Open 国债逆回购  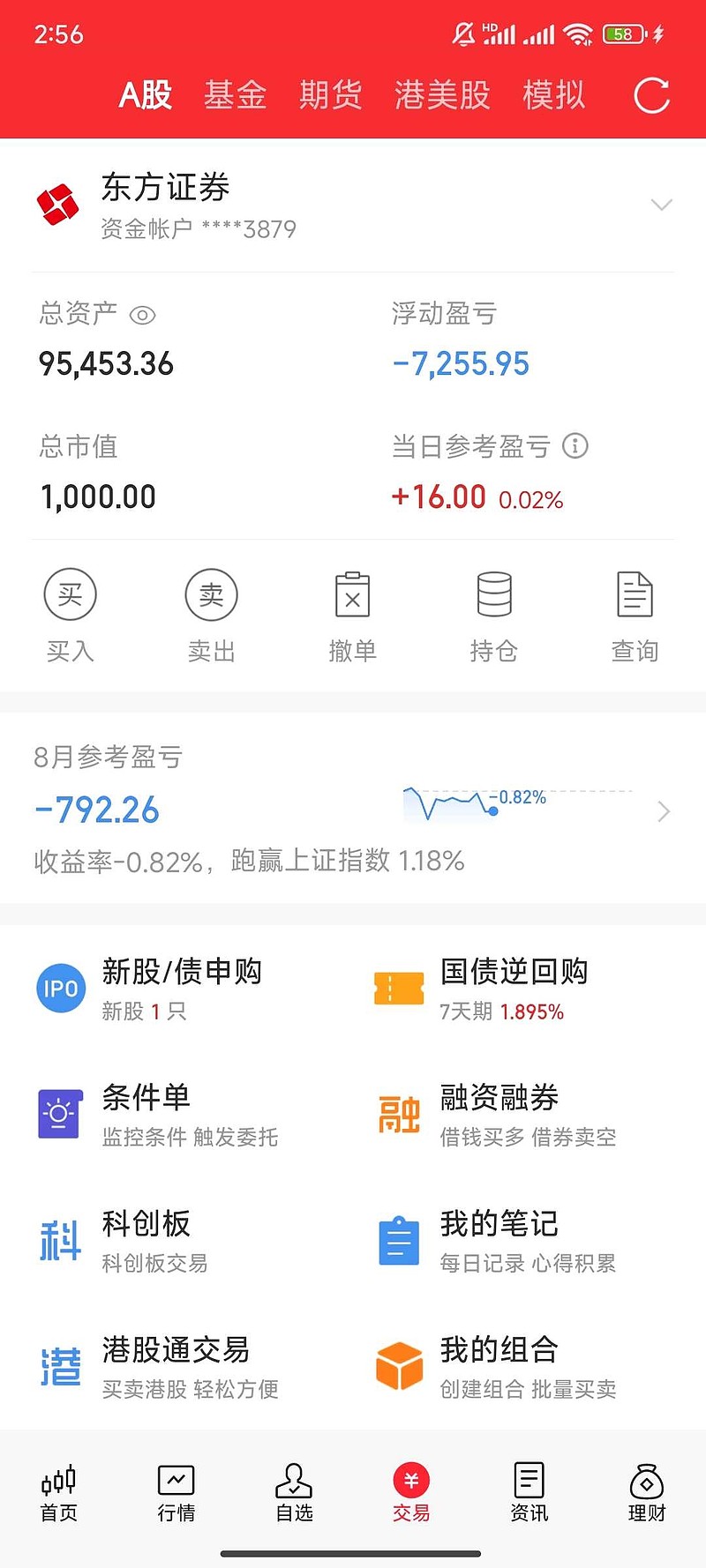[x=521, y=989]
